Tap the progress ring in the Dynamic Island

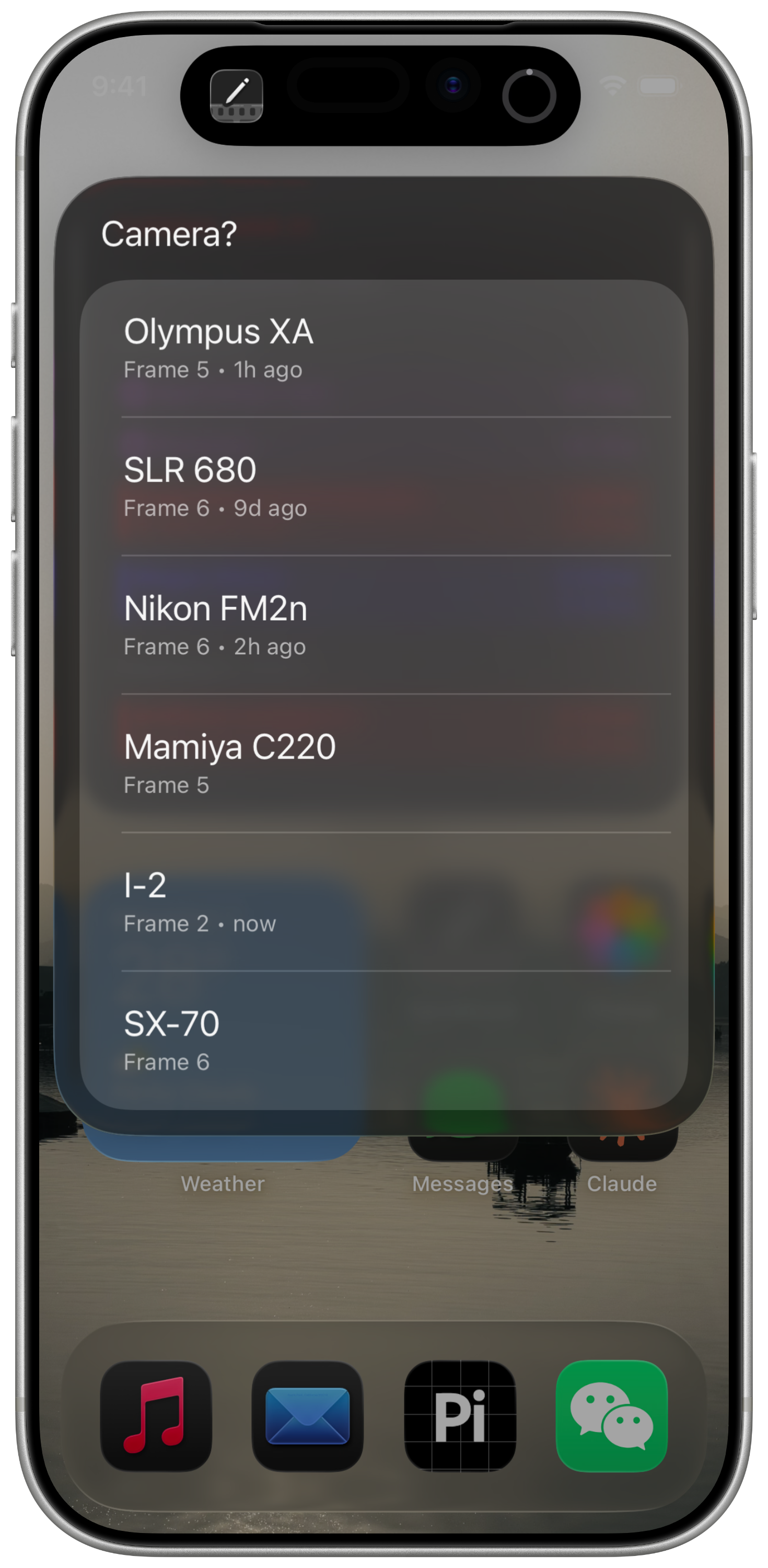coord(528,95)
